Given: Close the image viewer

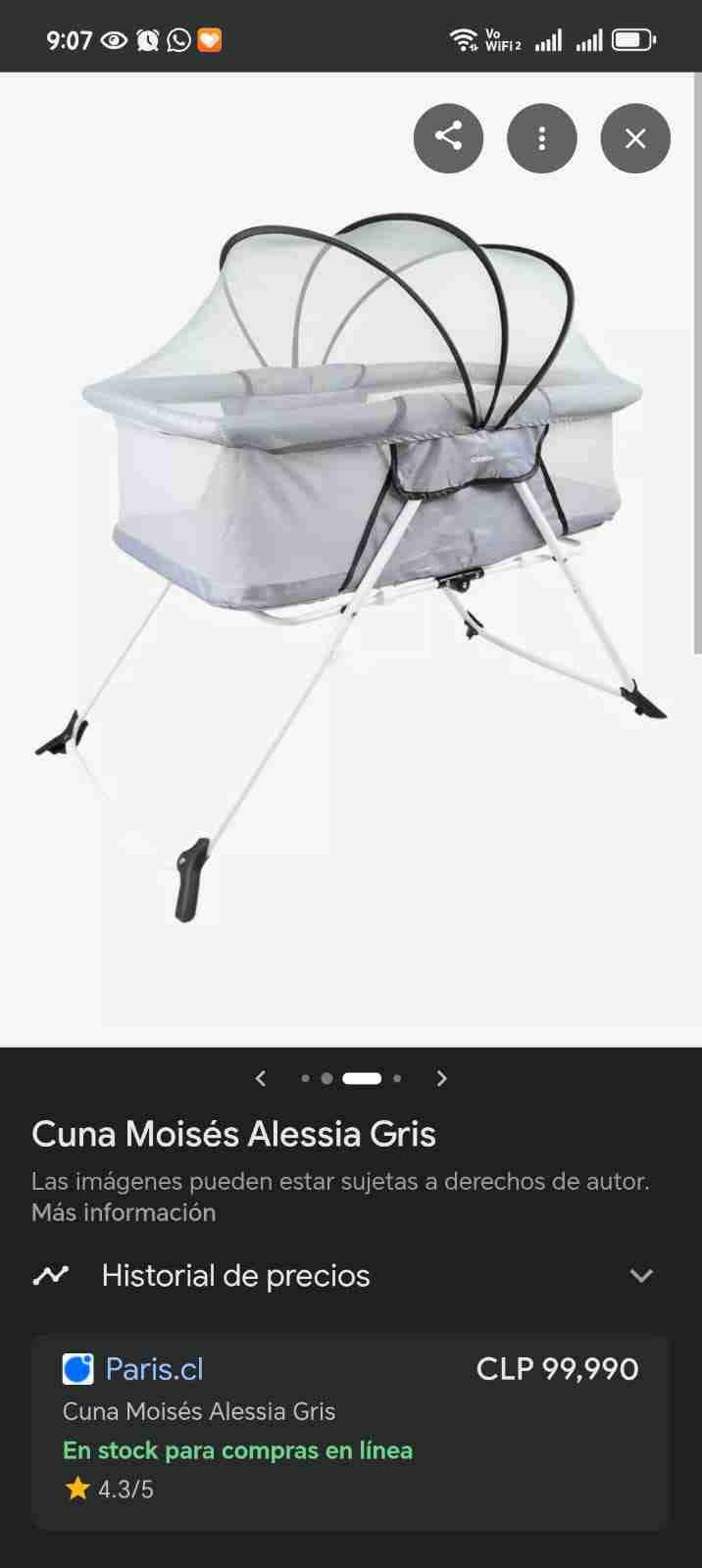Looking at the screenshot, I should pos(635,138).
